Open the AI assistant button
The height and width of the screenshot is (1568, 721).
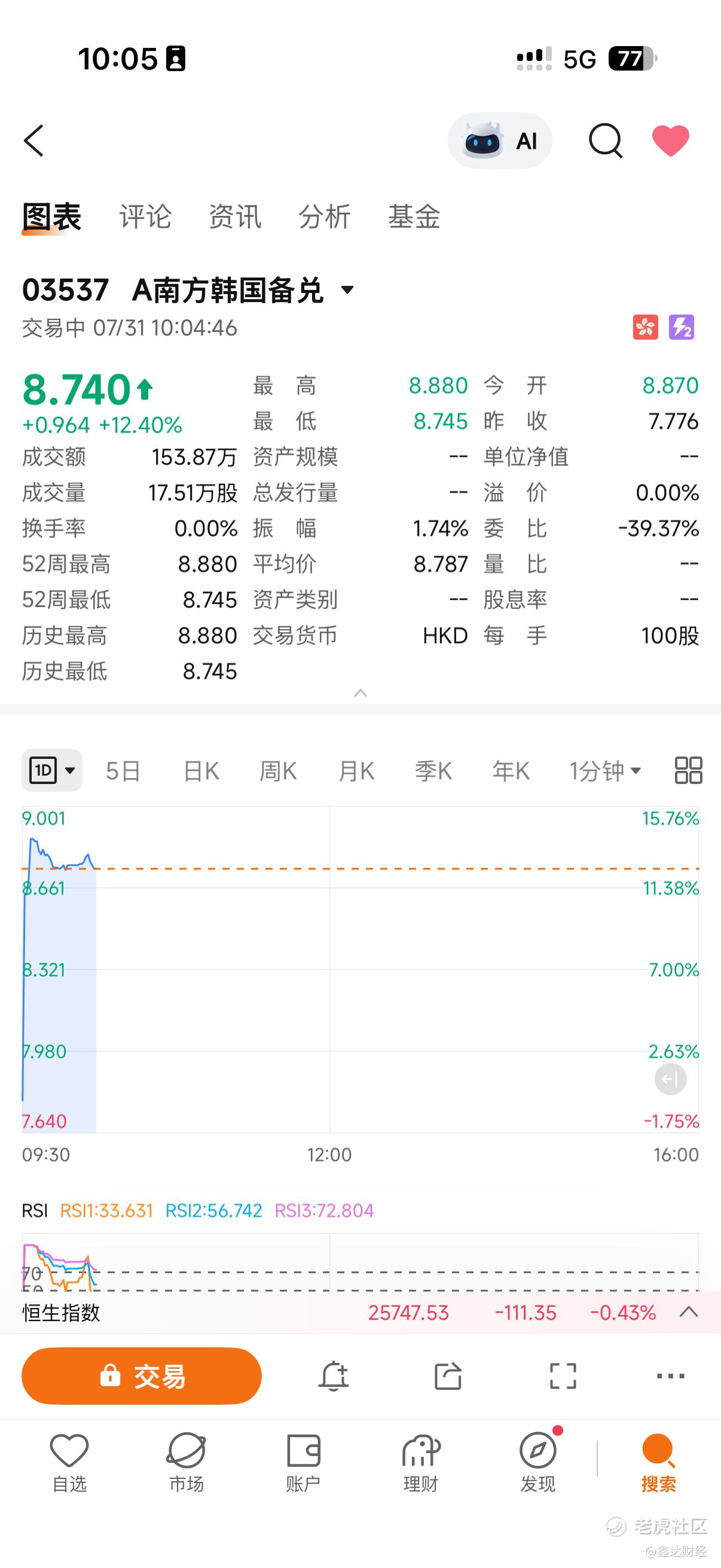click(500, 141)
